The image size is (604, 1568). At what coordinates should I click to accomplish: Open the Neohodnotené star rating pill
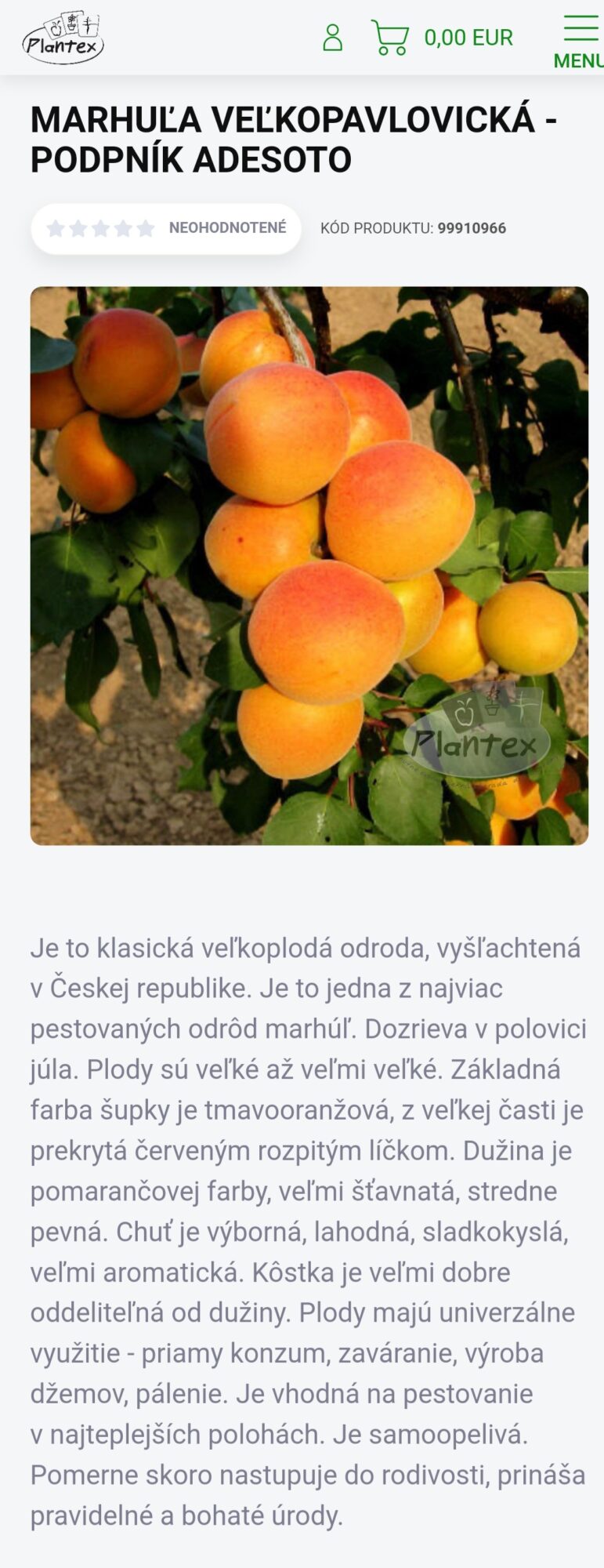click(166, 228)
